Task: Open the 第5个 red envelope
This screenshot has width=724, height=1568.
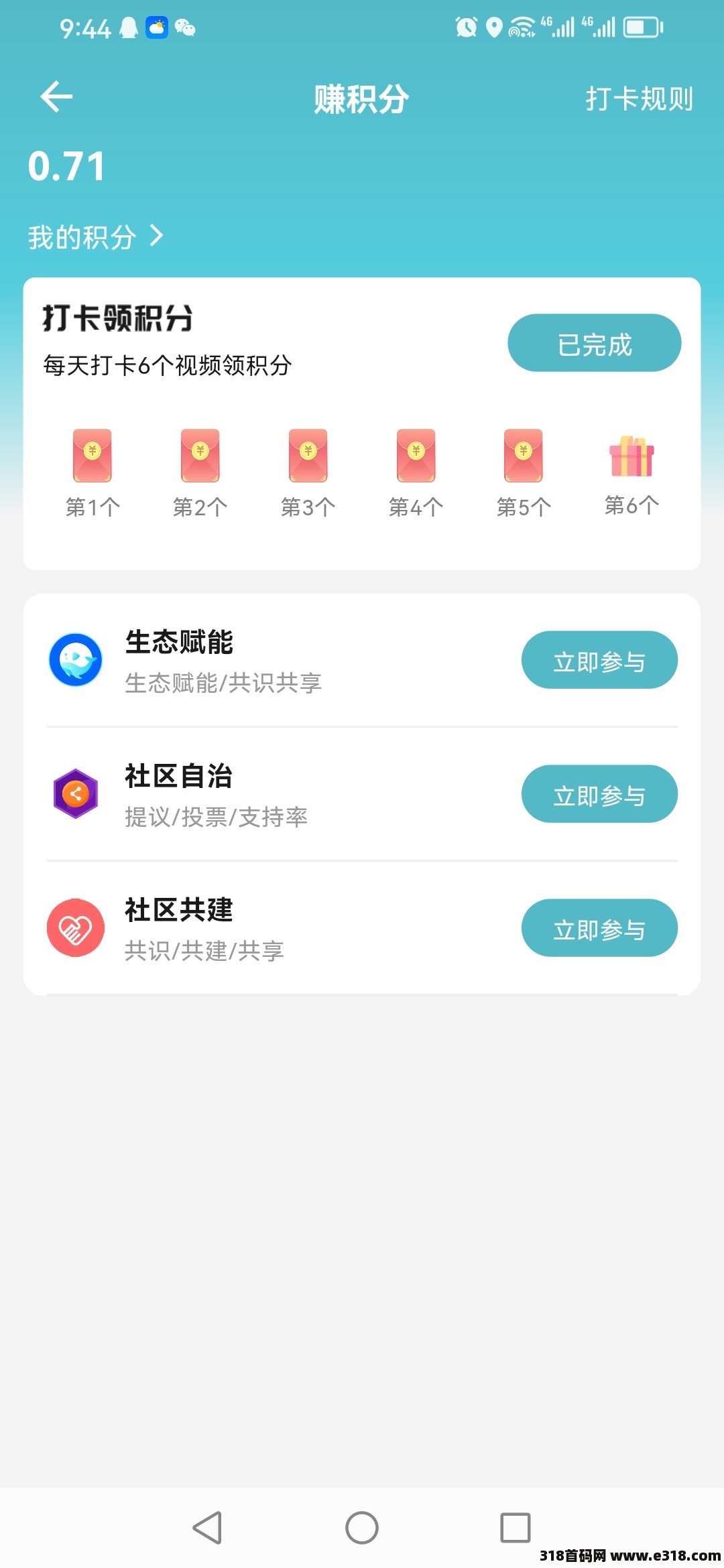Action: click(524, 456)
